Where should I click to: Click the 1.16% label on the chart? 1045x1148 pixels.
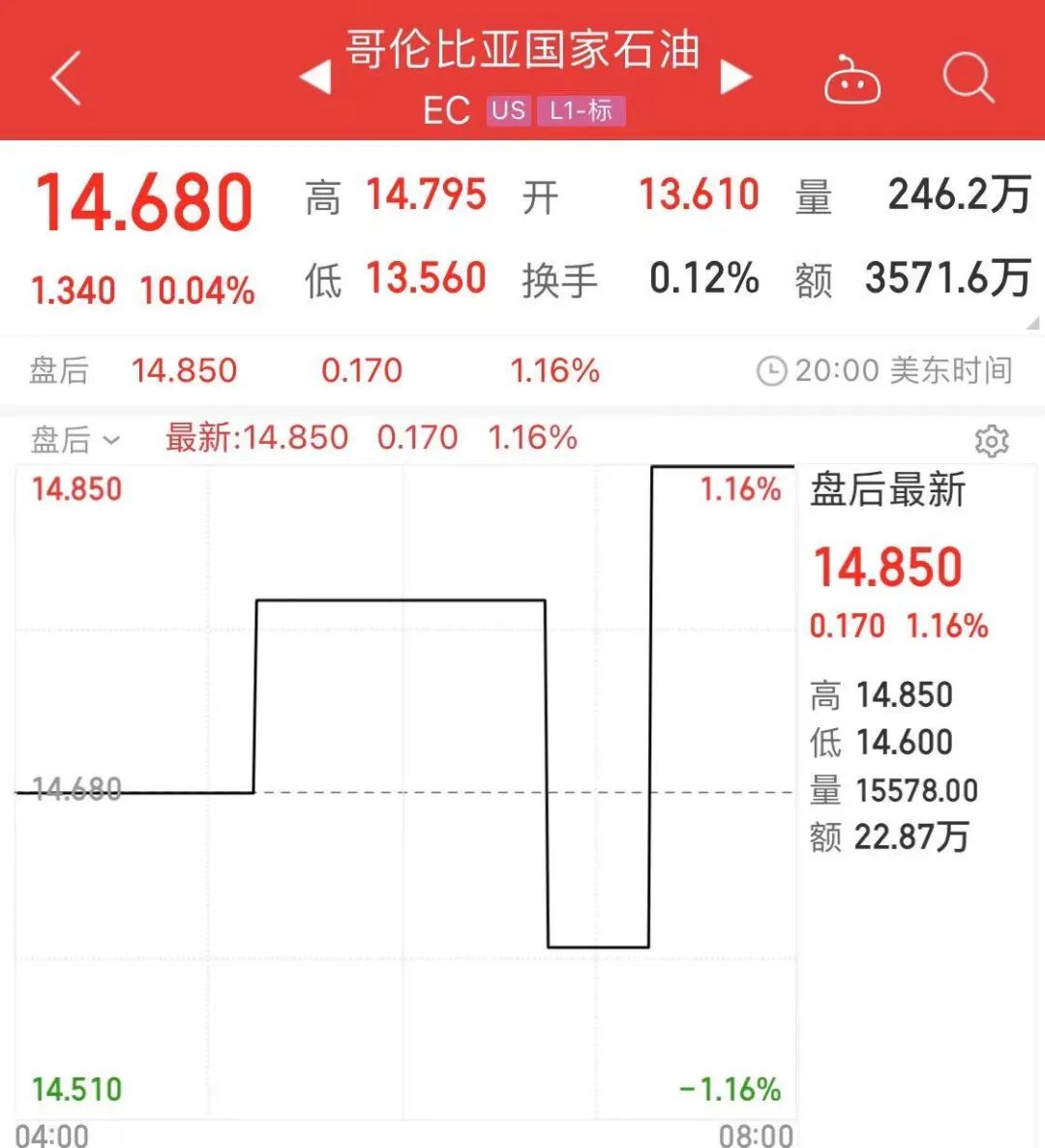pyautogui.click(x=739, y=490)
